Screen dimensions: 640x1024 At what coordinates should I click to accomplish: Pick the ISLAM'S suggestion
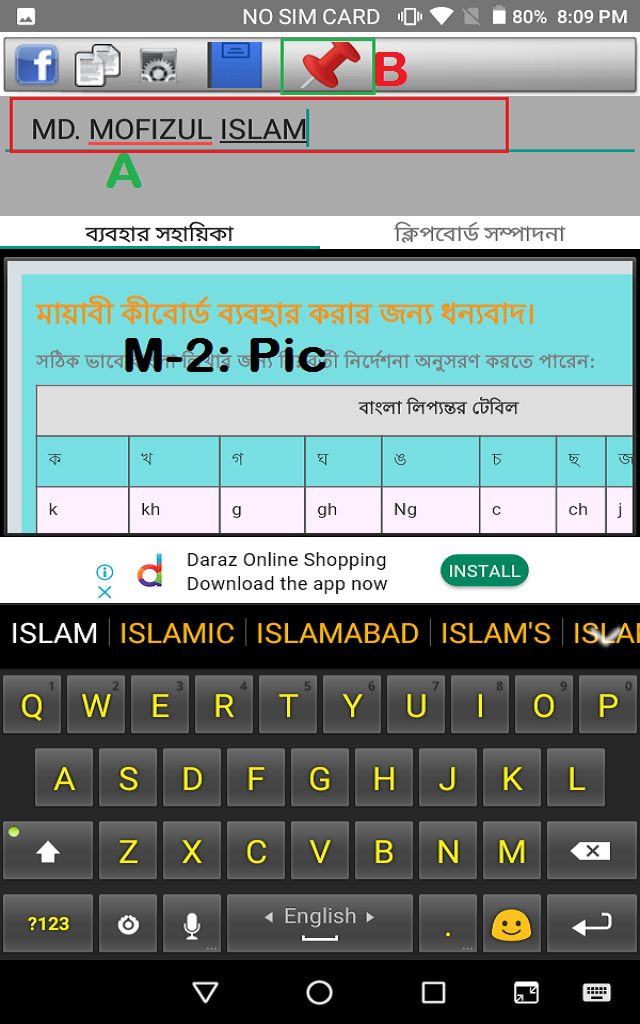coord(496,633)
